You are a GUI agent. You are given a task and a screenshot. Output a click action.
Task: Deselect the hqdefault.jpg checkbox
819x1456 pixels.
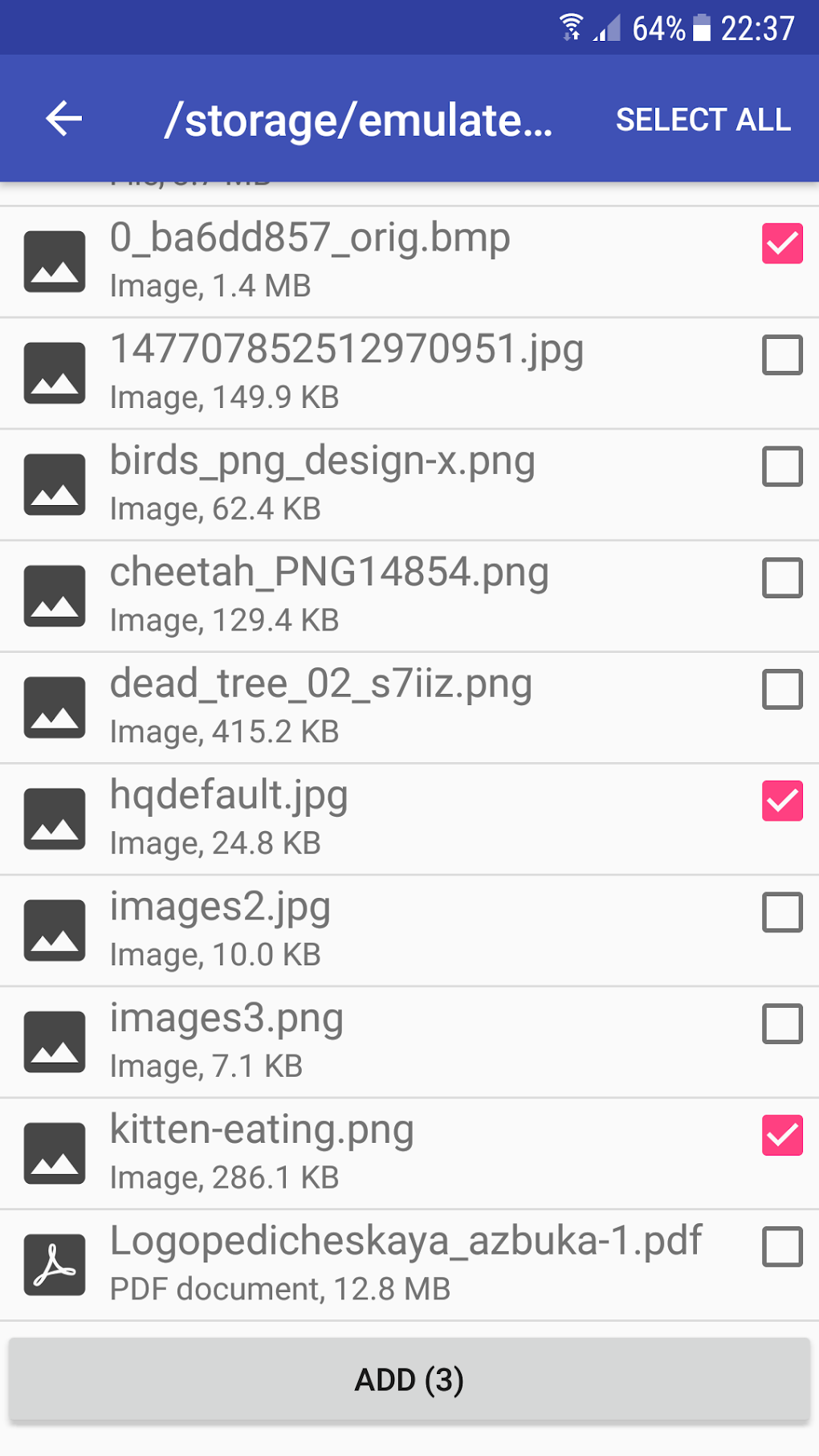coord(782,801)
